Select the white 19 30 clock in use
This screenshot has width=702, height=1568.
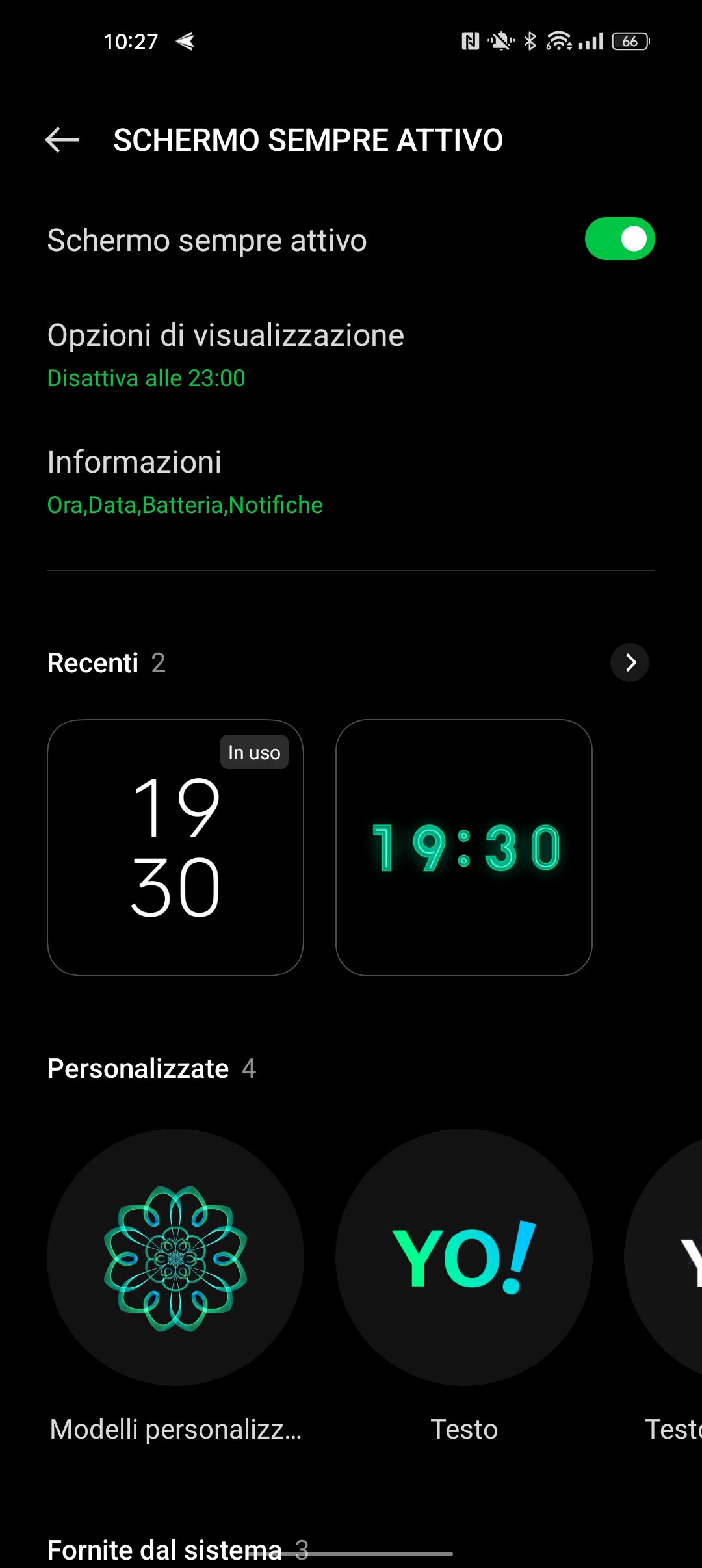[175, 847]
